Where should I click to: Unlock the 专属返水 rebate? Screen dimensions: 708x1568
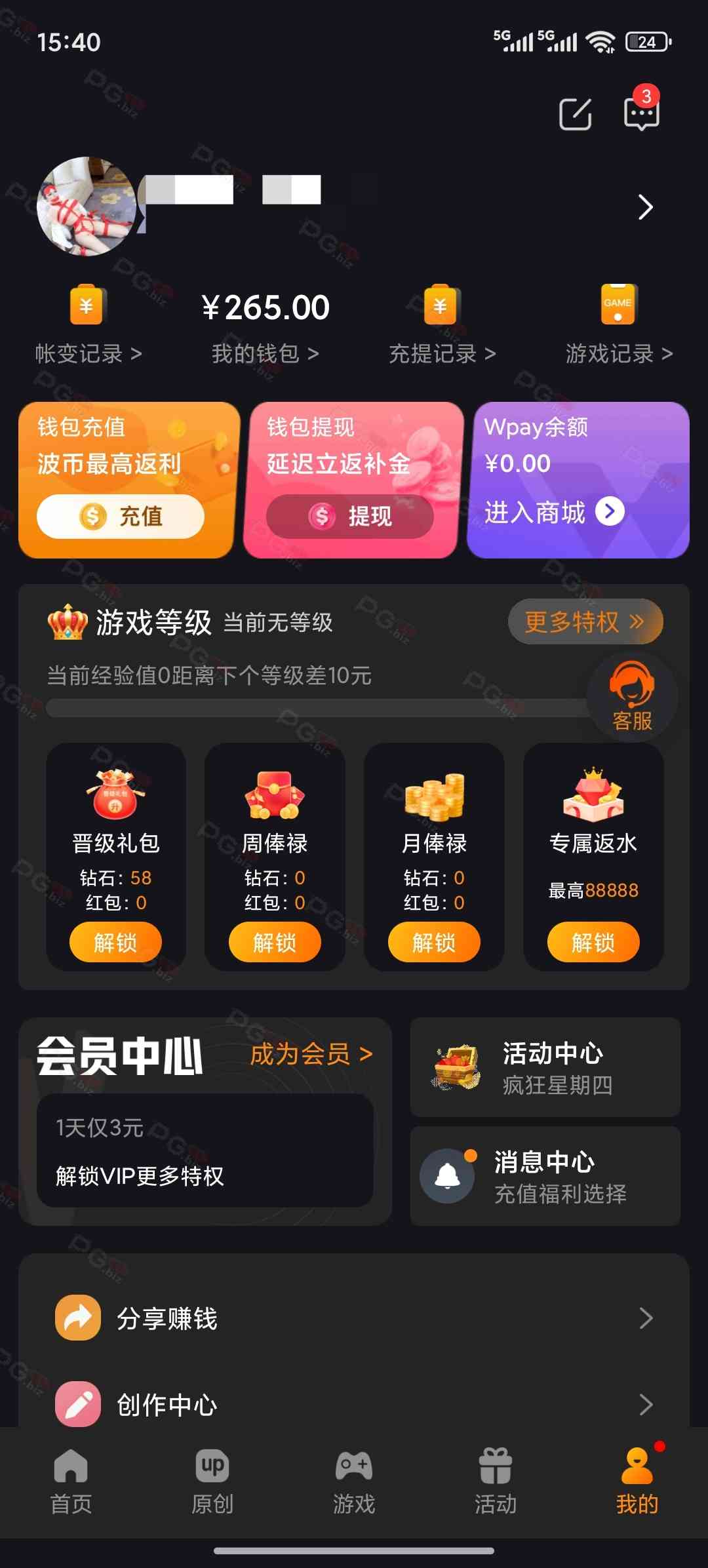tap(593, 942)
